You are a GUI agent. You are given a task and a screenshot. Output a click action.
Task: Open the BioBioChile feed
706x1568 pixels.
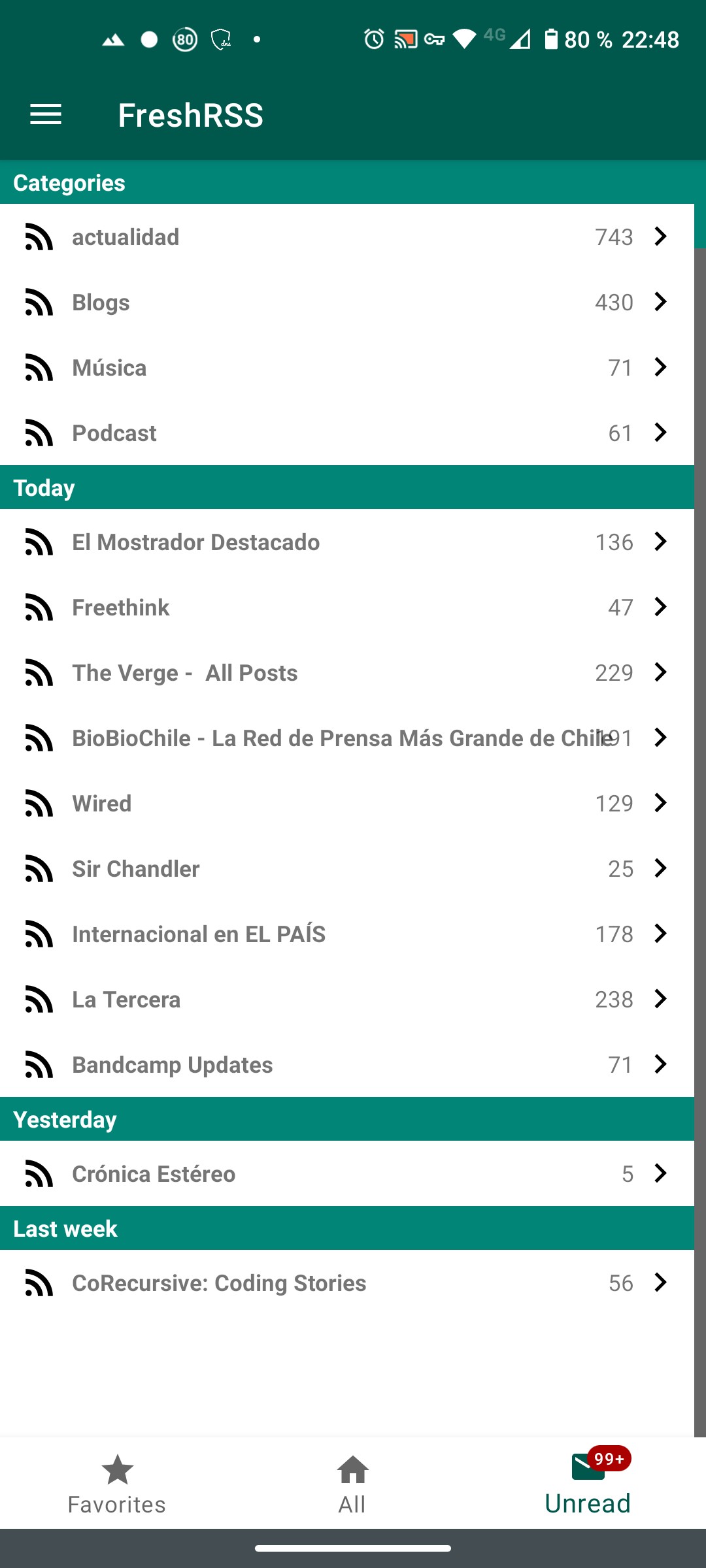pos(346,738)
